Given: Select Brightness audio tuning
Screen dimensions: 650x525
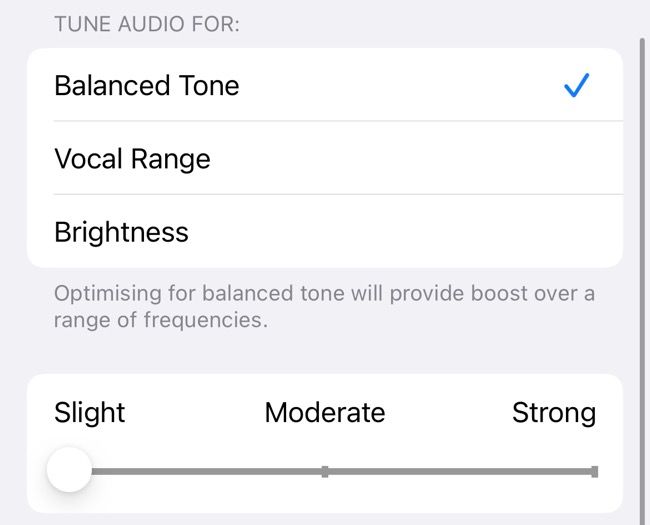Looking at the screenshot, I should pos(121,232).
